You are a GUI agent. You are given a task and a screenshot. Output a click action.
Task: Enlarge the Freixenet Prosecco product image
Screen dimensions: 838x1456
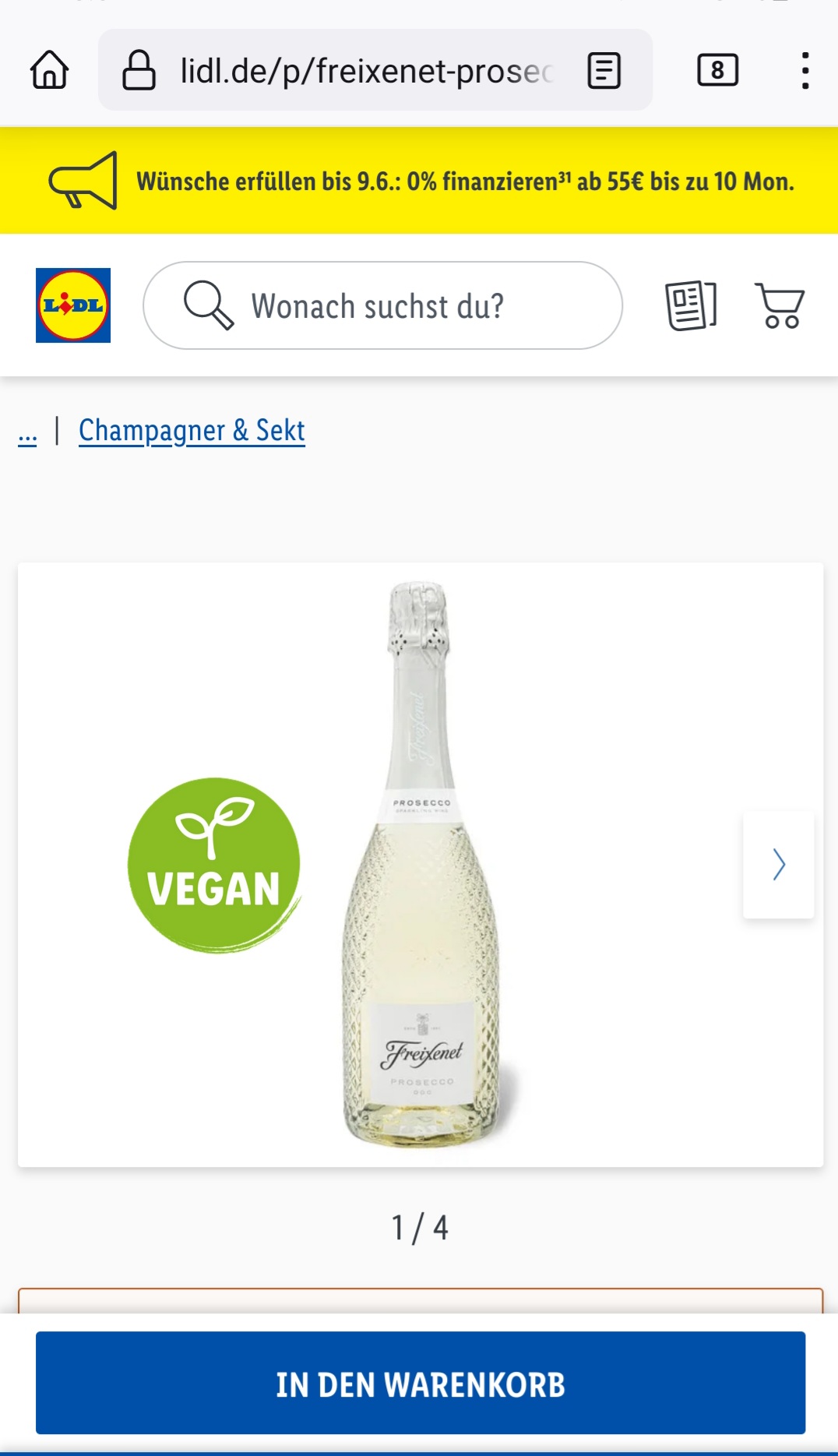coord(421,865)
